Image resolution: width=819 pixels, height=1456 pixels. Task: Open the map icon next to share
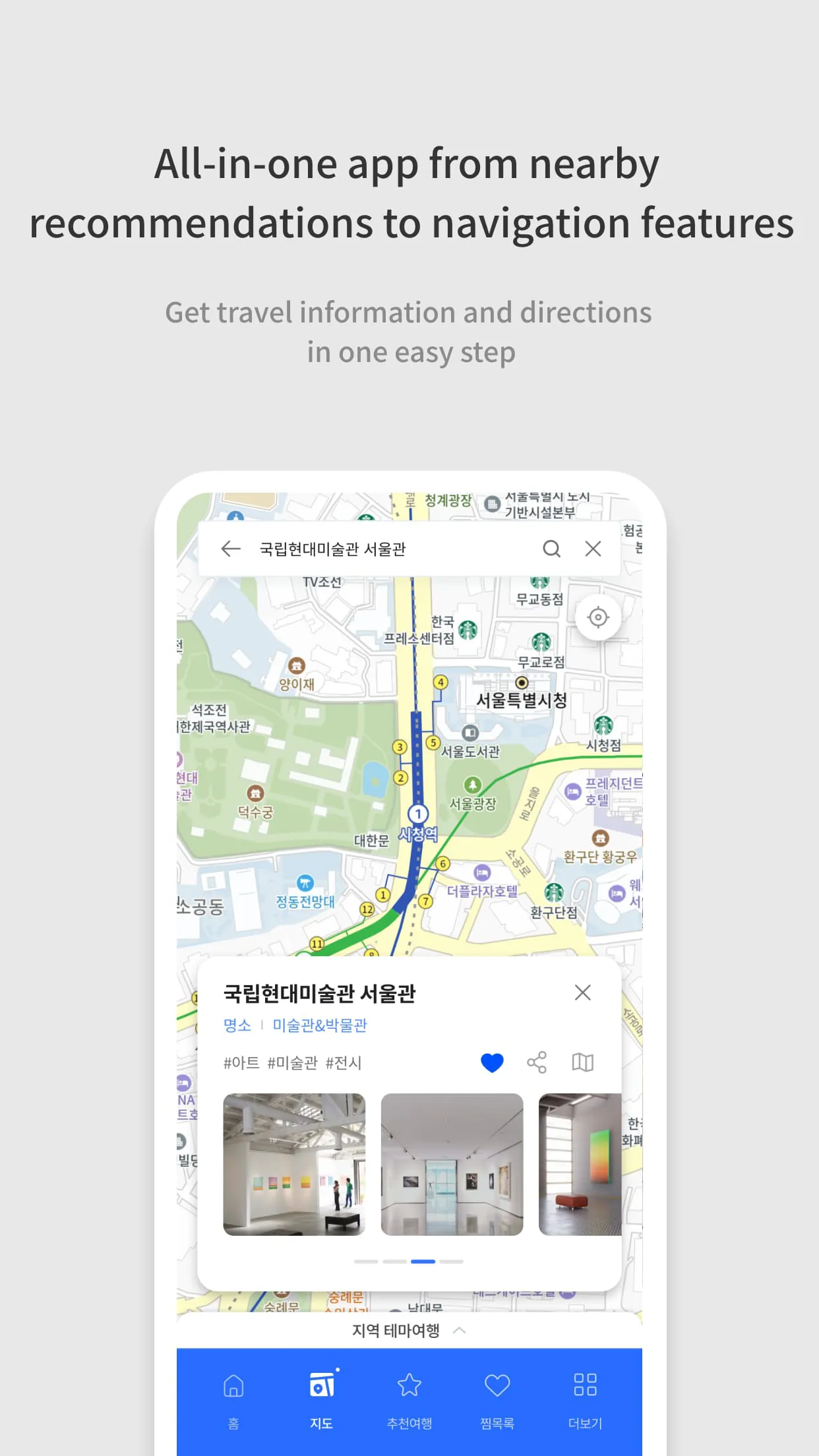pyautogui.click(x=583, y=1062)
